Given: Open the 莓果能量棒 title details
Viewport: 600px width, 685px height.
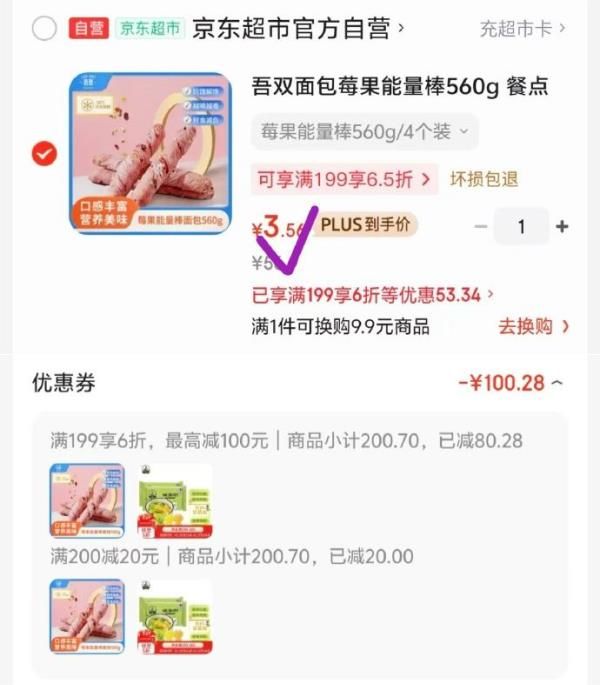Looking at the screenshot, I should coord(399,87).
